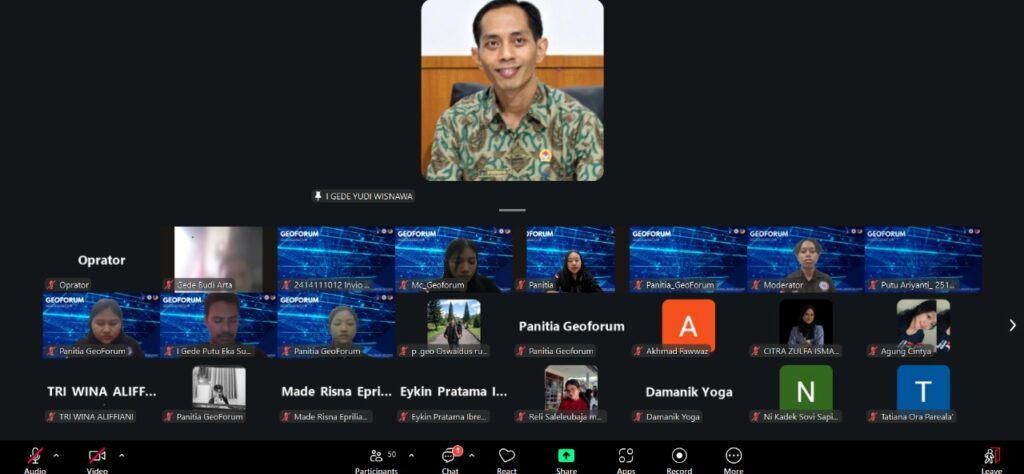Select Akhmad Fawwaz's participant tile
The height and width of the screenshot is (474, 1024).
click(688, 326)
